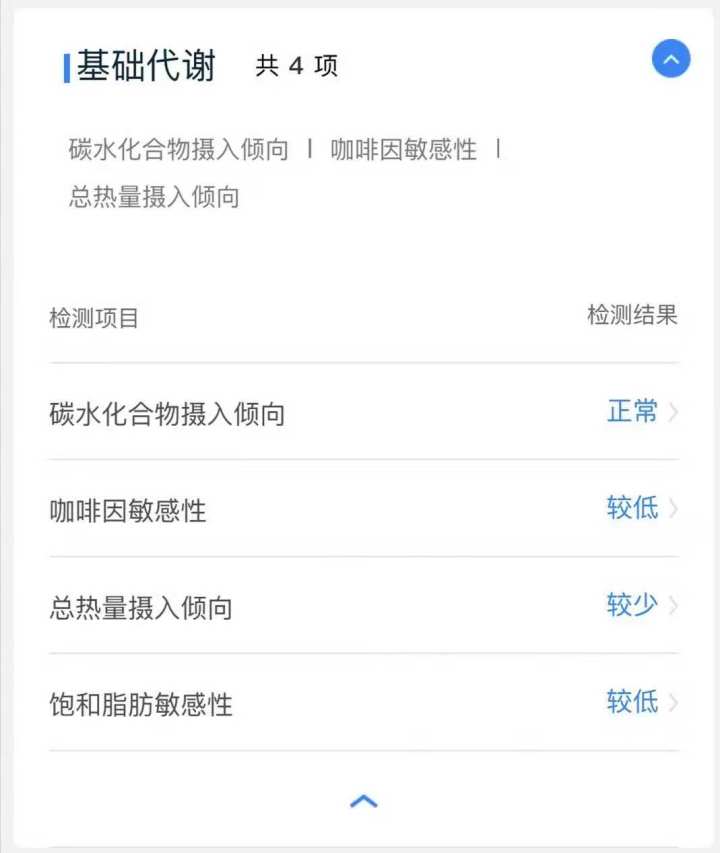Collapse the 基础代谢 section via the blue circle arrow
Image resolution: width=720 pixels, height=853 pixels.
(x=671, y=59)
